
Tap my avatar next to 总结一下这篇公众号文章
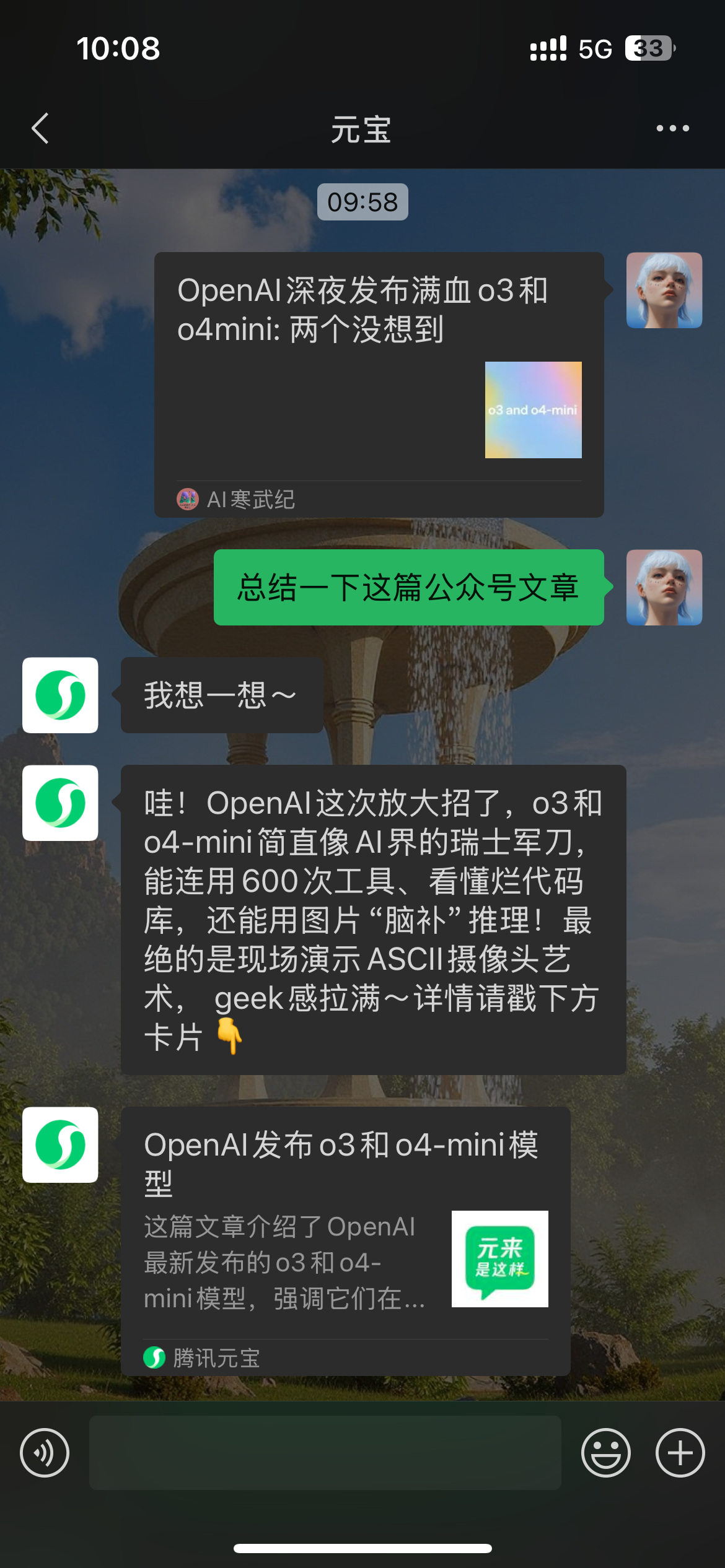pyautogui.click(x=664, y=588)
